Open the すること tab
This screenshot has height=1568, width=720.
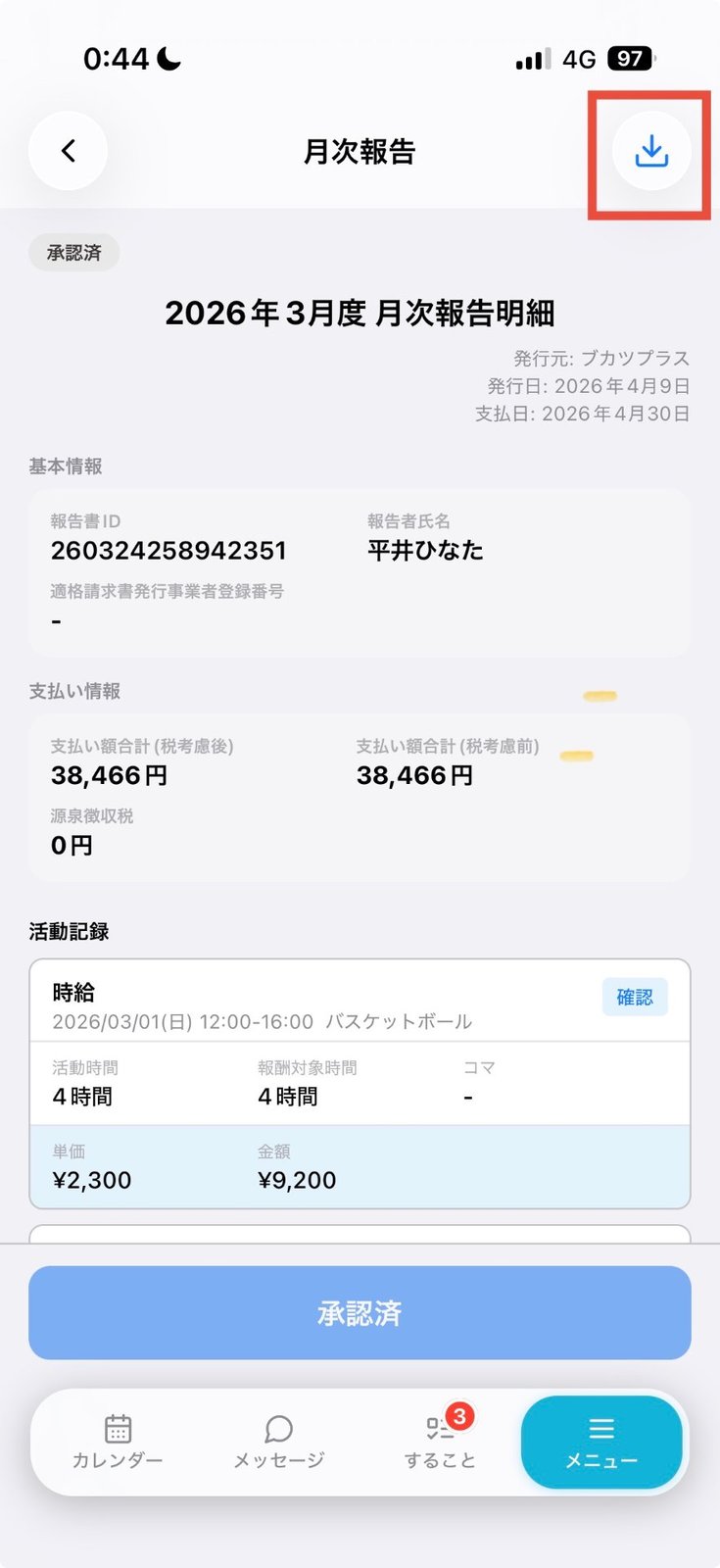(x=440, y=1442)
